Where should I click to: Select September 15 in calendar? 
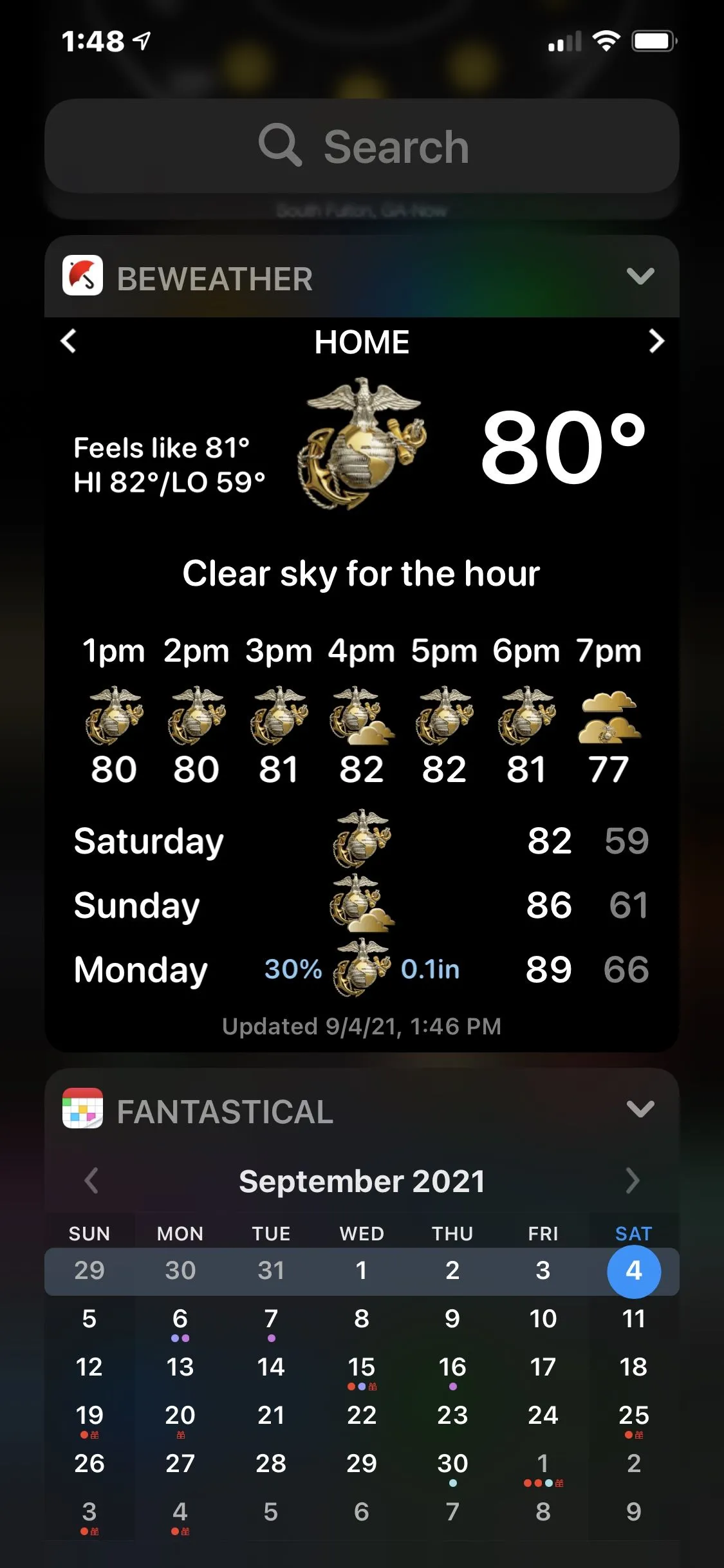coord(362,1368)
